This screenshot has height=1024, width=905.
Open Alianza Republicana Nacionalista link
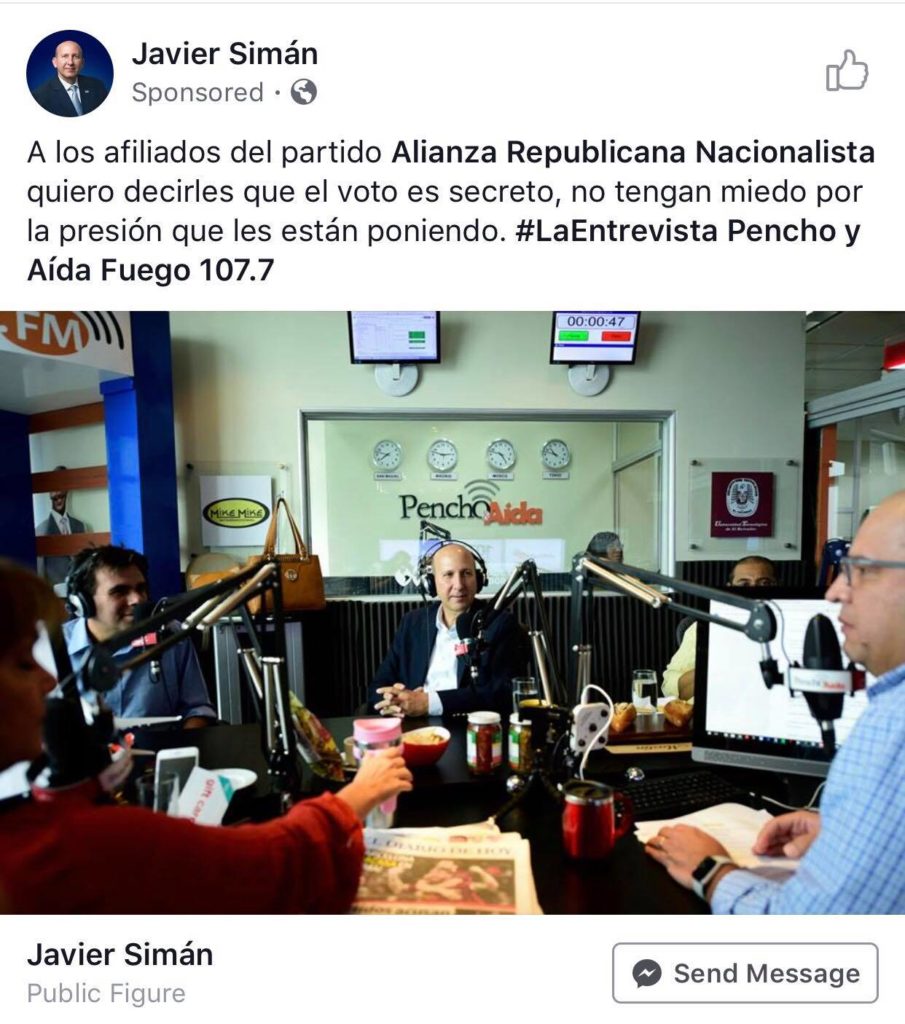click(632, 153)
